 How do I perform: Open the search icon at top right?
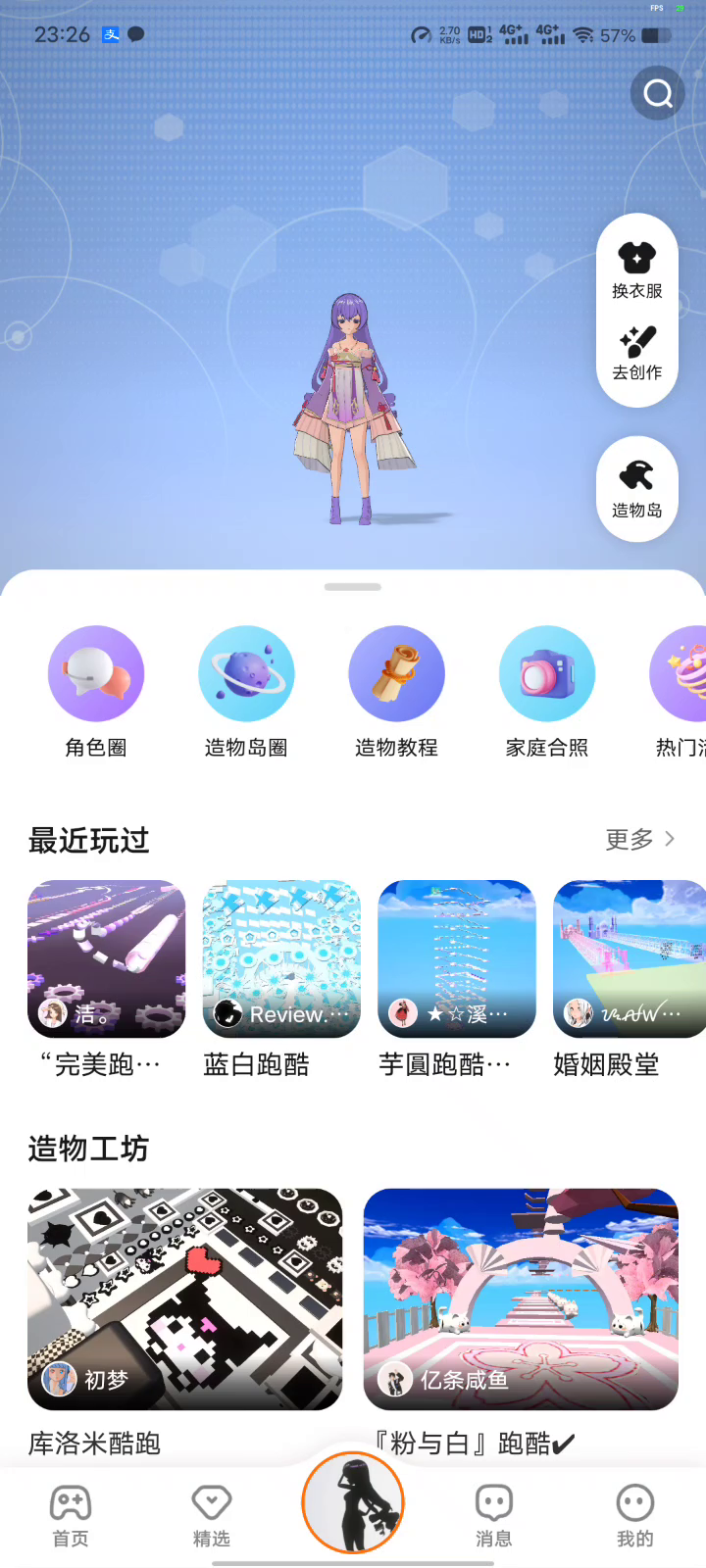[657, 93]
